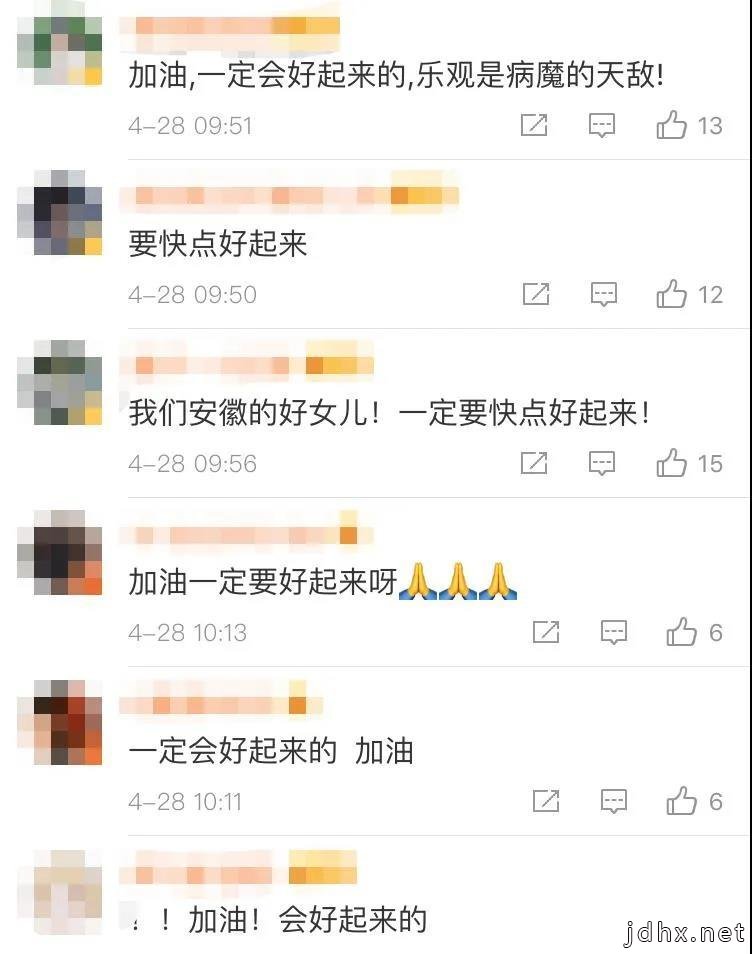This screenshot has height=954, width=752.
Task: Repost the comment '一定会好起来的 加油'
Action: click(546, 801)
